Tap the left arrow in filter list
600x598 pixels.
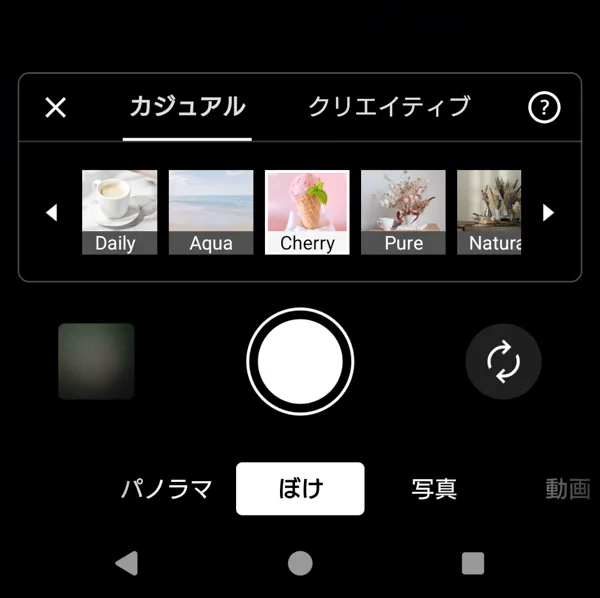(52, 213)
